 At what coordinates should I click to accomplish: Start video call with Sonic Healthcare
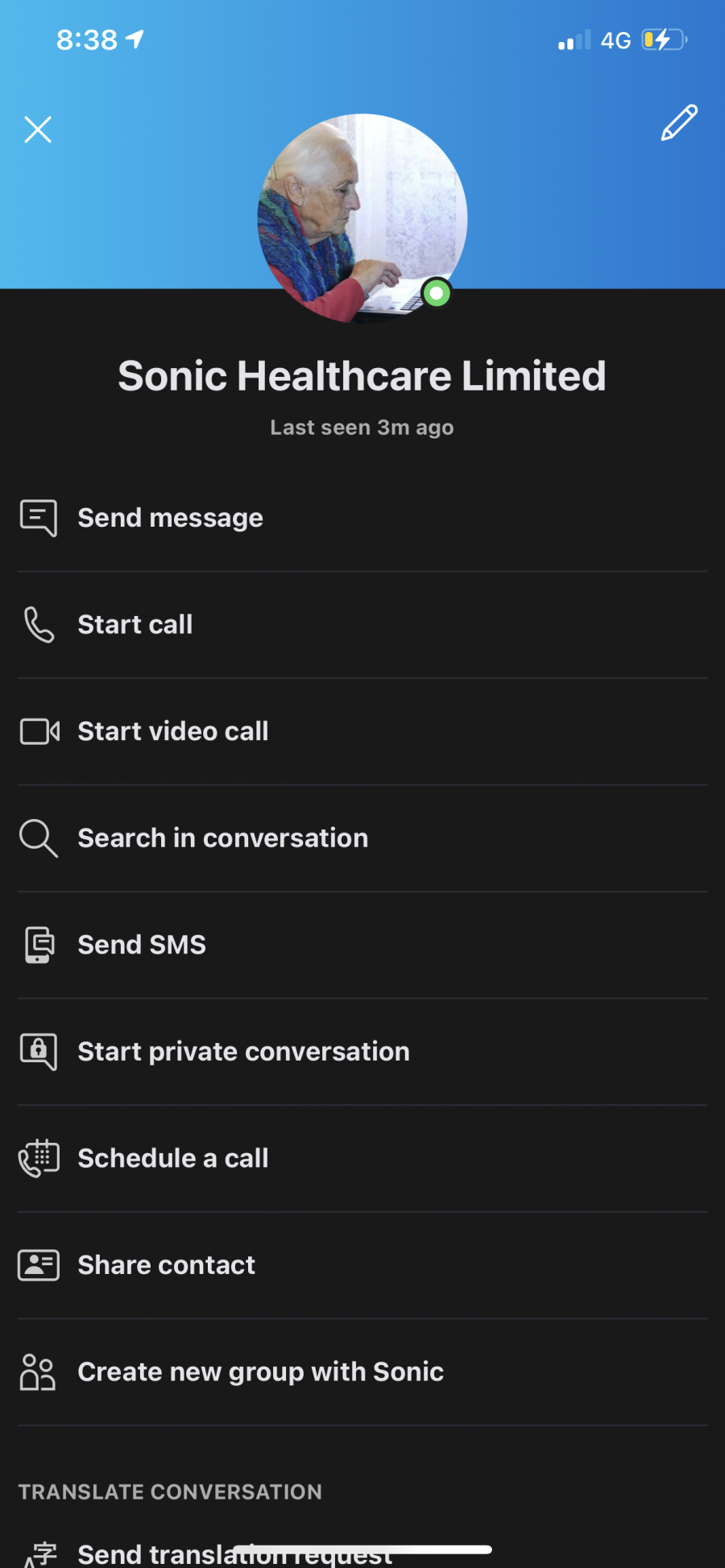(362, 731)
